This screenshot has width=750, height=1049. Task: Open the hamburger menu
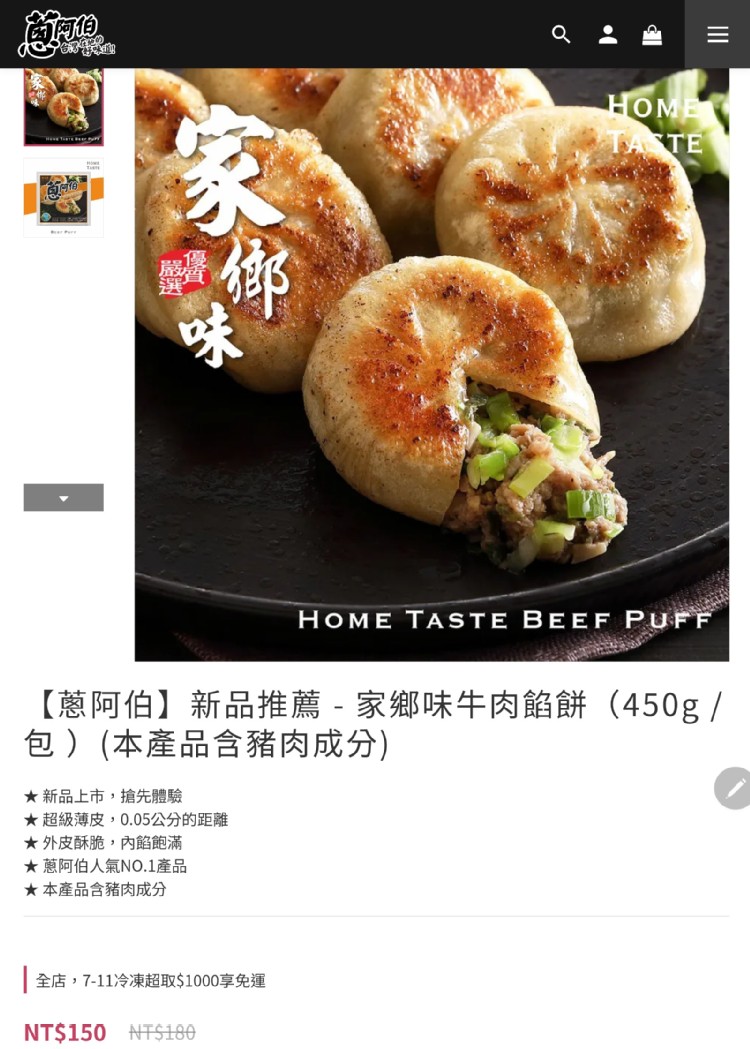click(x=717, y=35)
